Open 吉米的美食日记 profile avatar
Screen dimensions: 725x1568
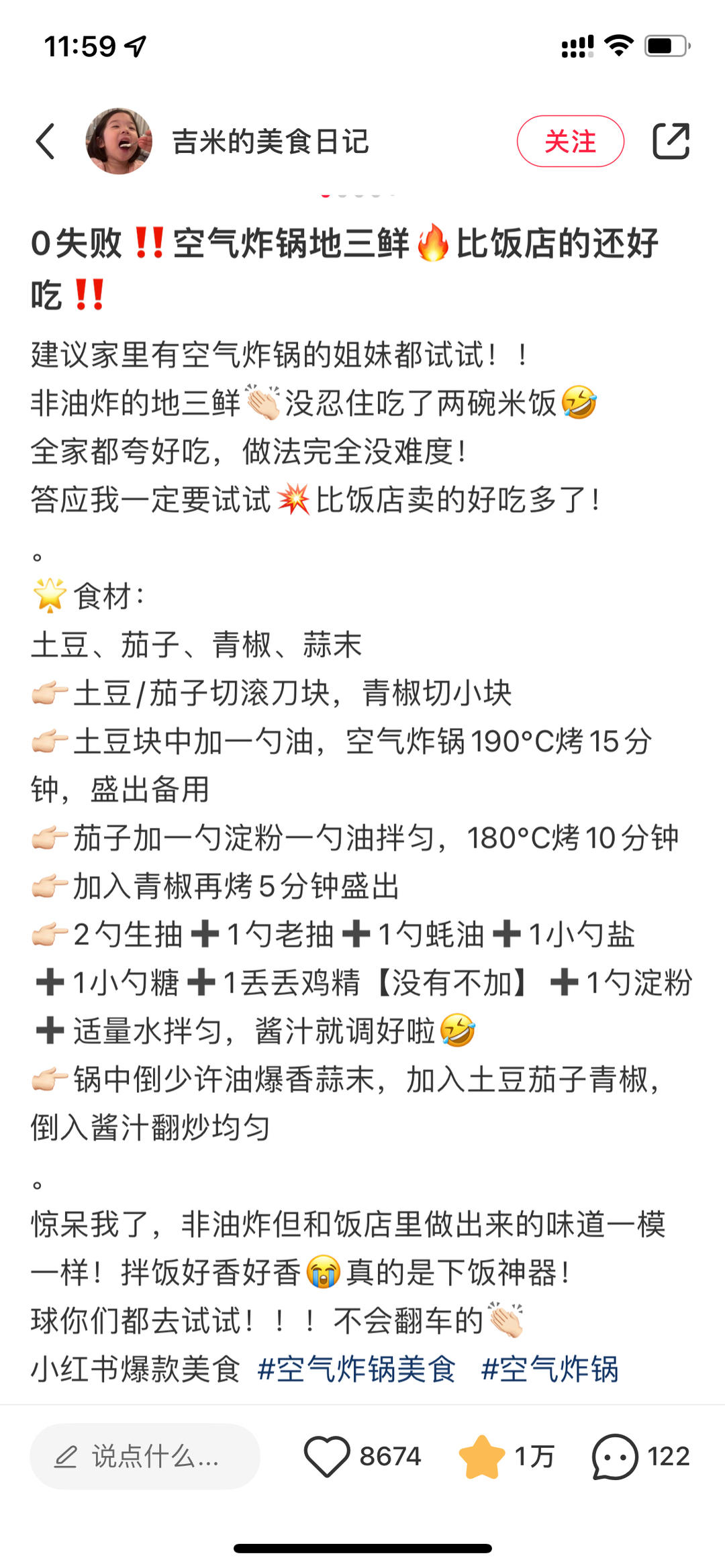tap(119, 142)
